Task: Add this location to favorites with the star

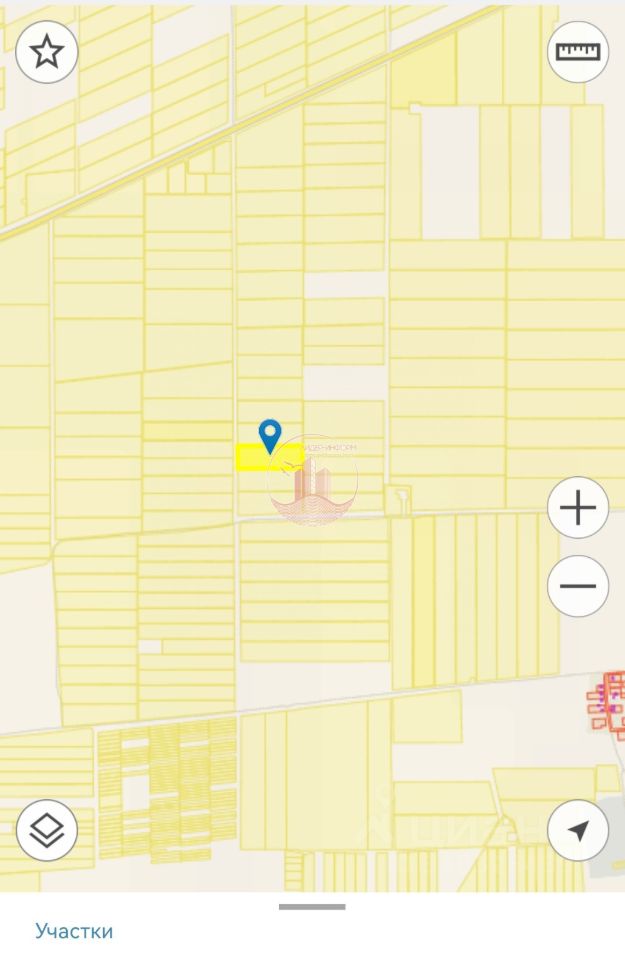Action: 47,52
